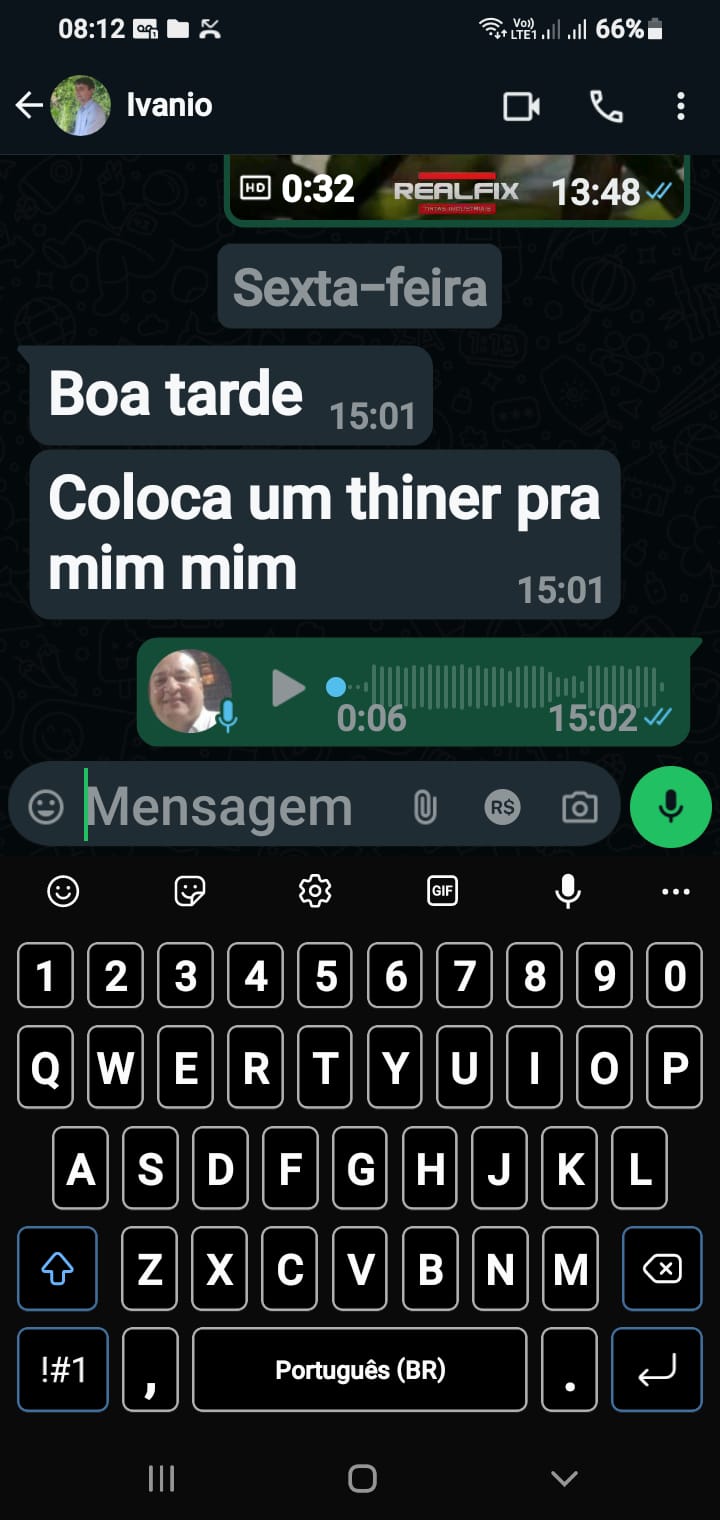Image resolution: width=720 pixels, height=1520 pixels.
Task: Open the R$ payment option
Action: pos(503,807)
